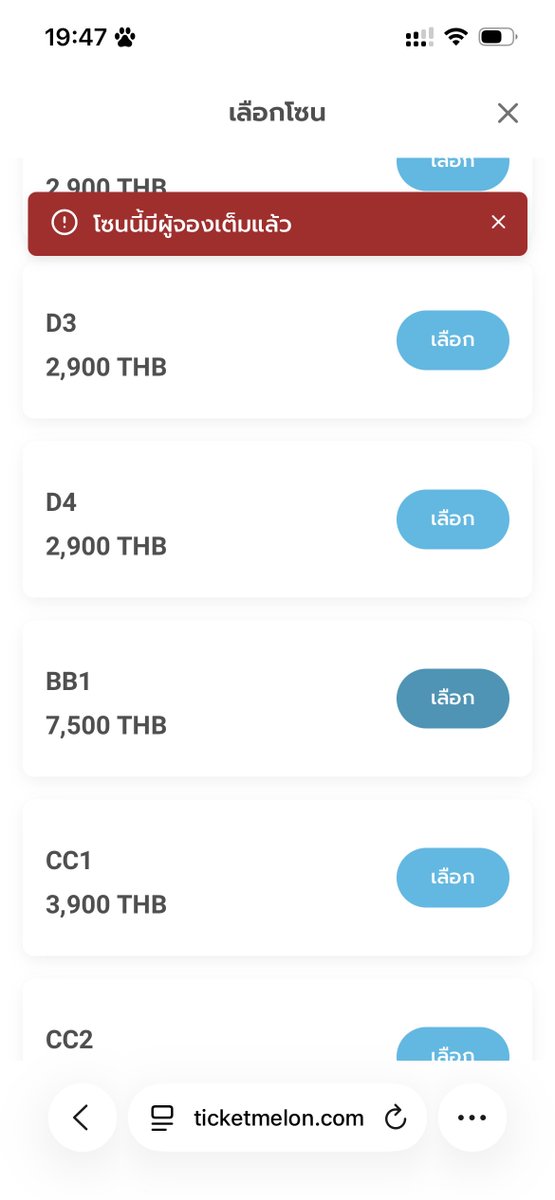Go back in the browser
Screen dimensions: 555x1200
coord(82,1118)
